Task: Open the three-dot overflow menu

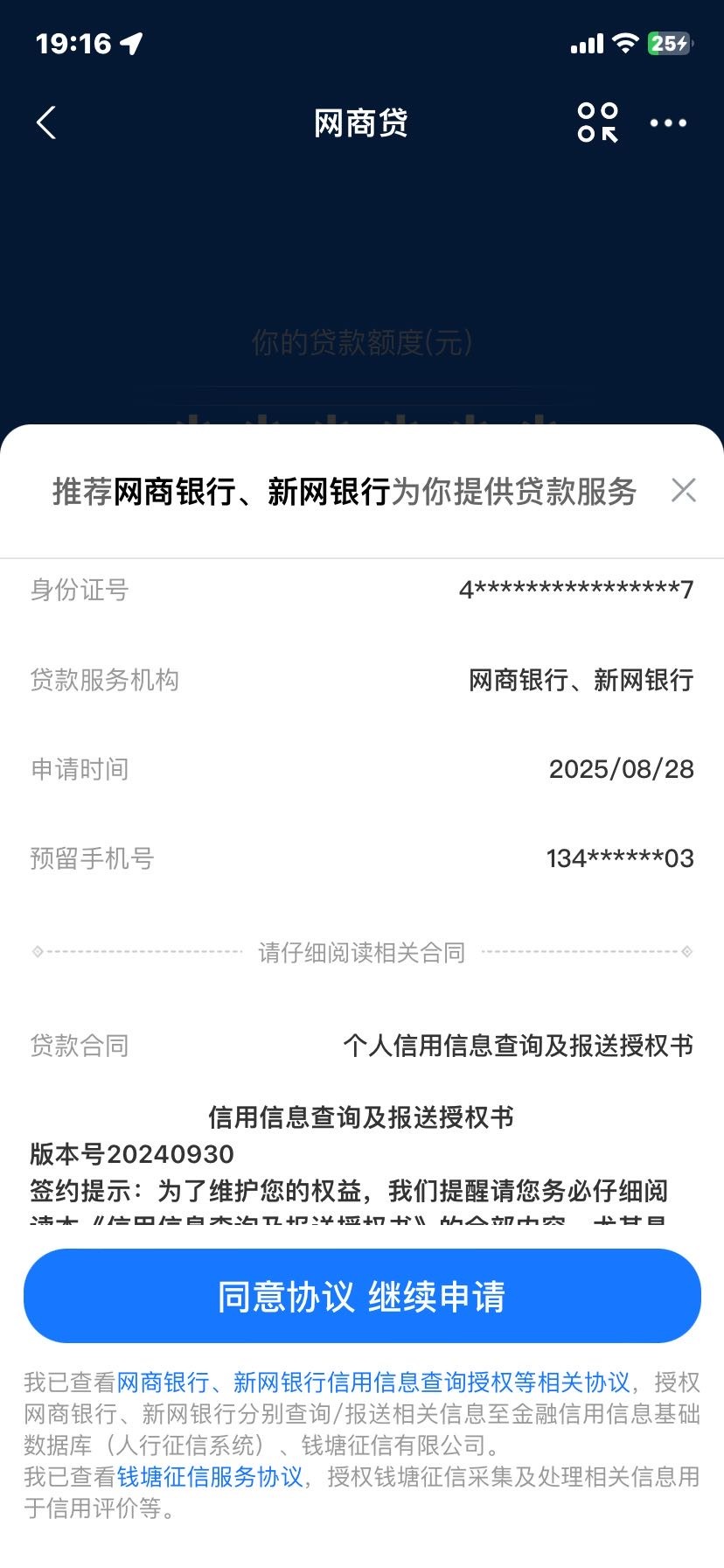Action: coord(668,123)
